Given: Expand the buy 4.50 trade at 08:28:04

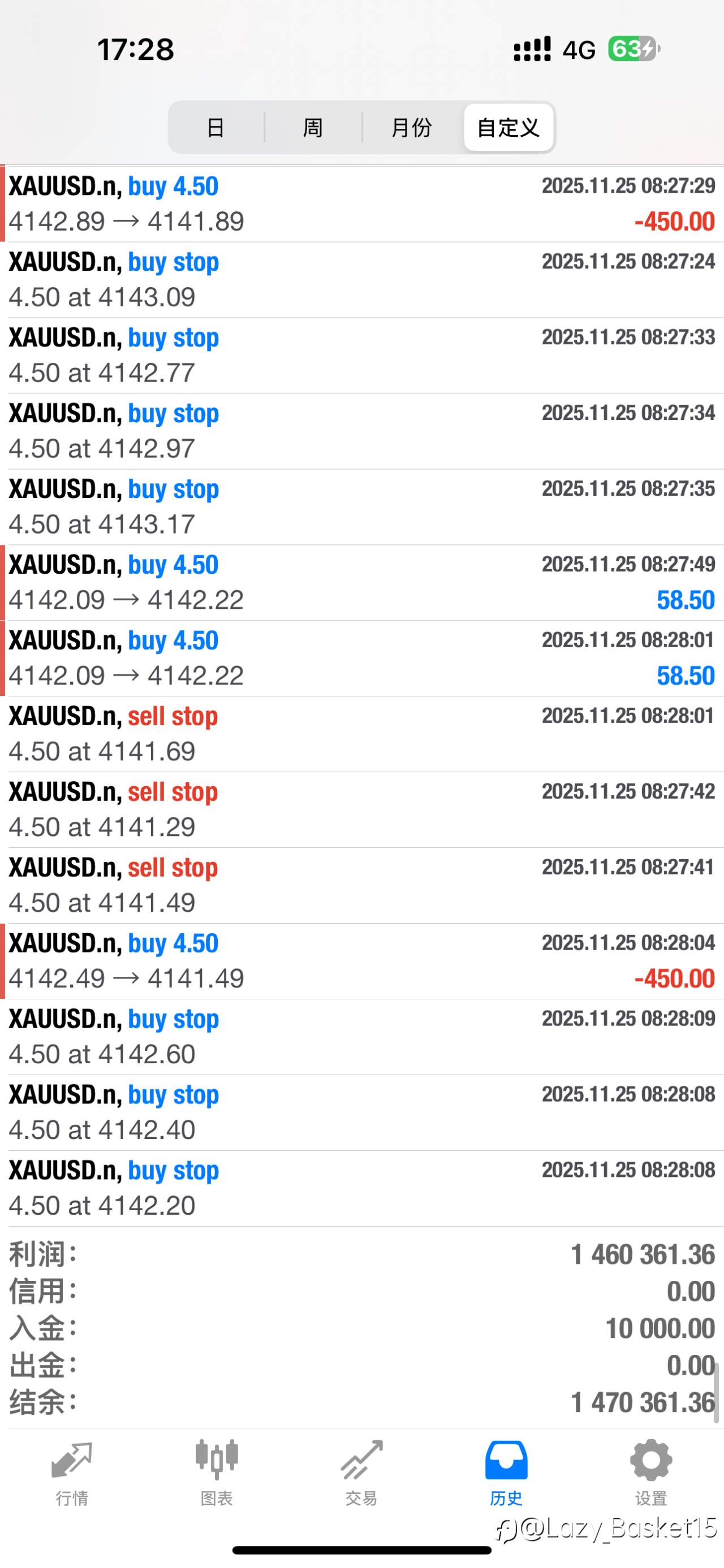Looking at the screenshot, I should 361,961.
